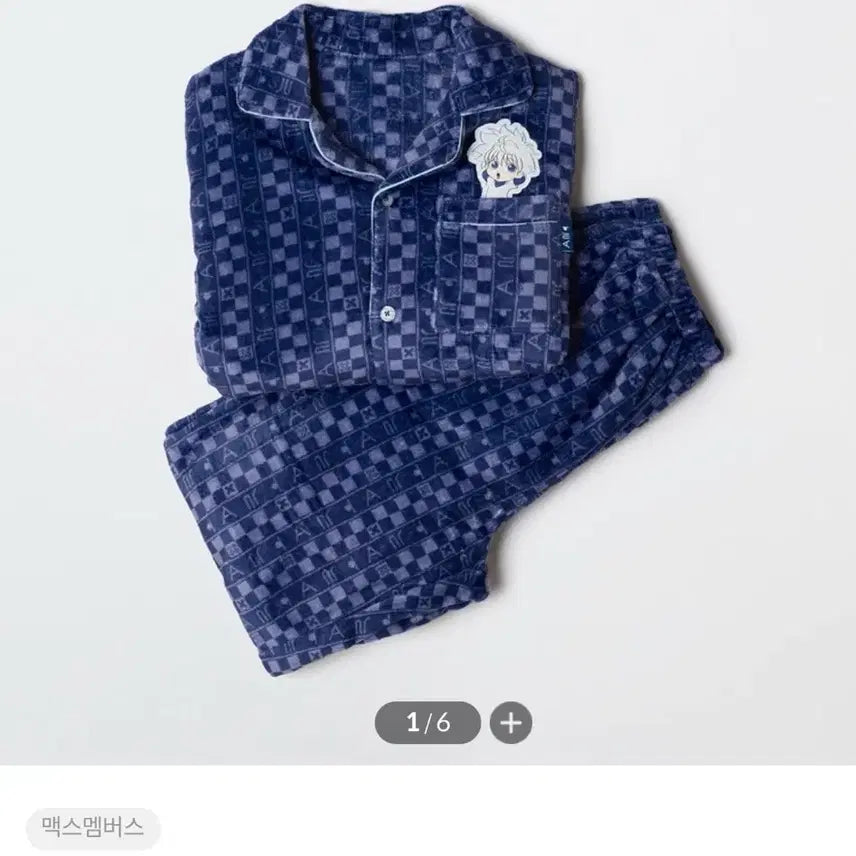Tap the plus button beside the image counter
Screen dimensions: 856x856
[x=511, y=723]
